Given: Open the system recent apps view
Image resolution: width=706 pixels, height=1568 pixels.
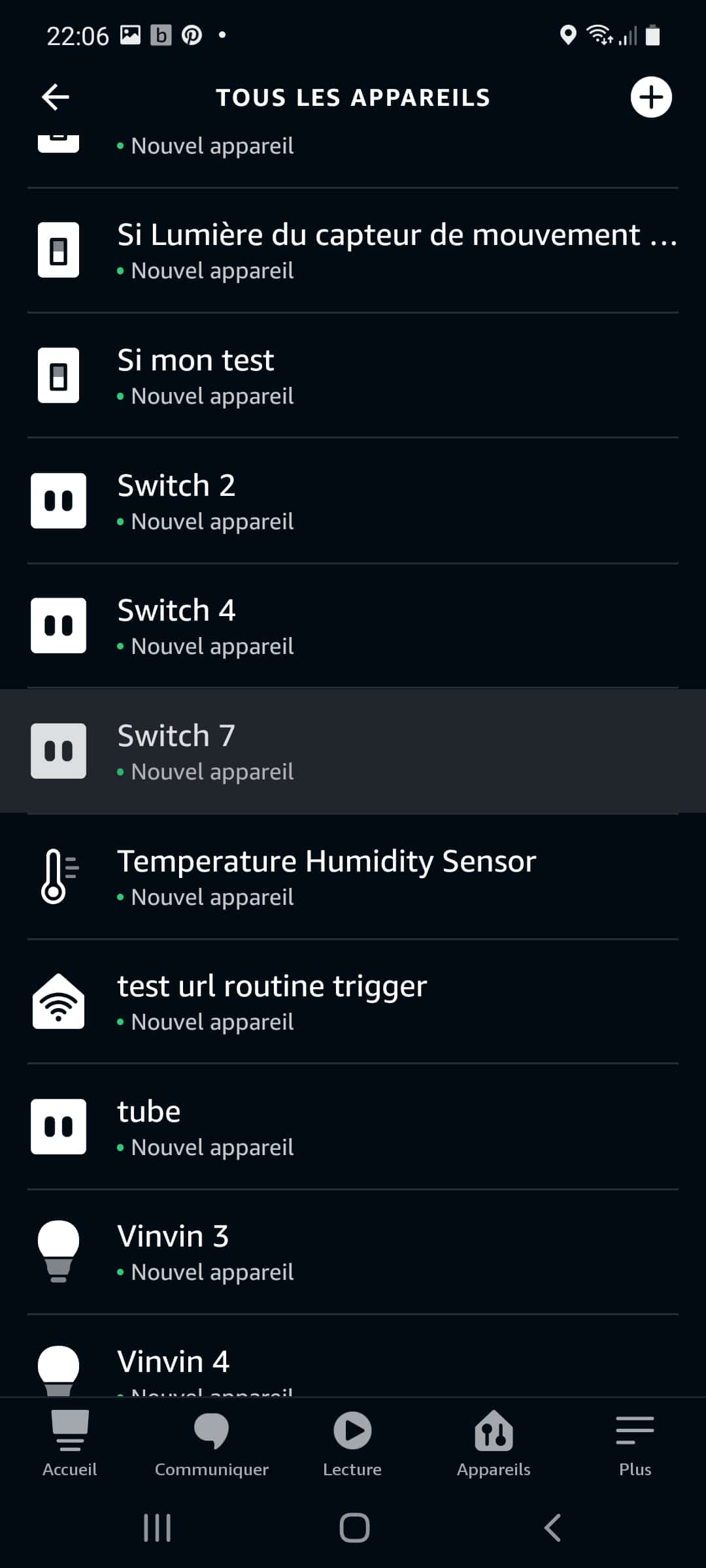Looking at the screenshot, I should click(157, 1527).
